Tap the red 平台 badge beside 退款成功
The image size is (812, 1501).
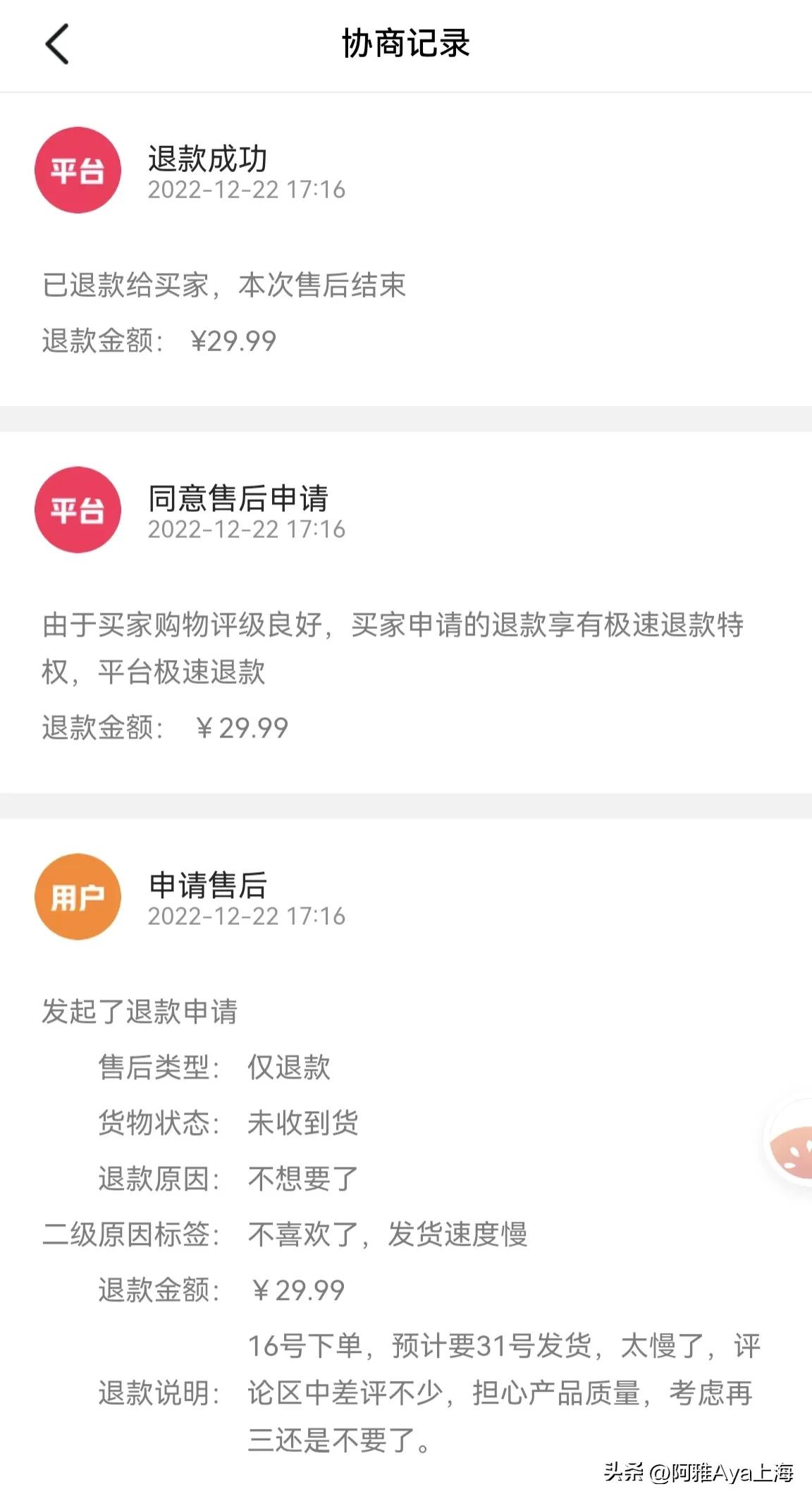78,171
